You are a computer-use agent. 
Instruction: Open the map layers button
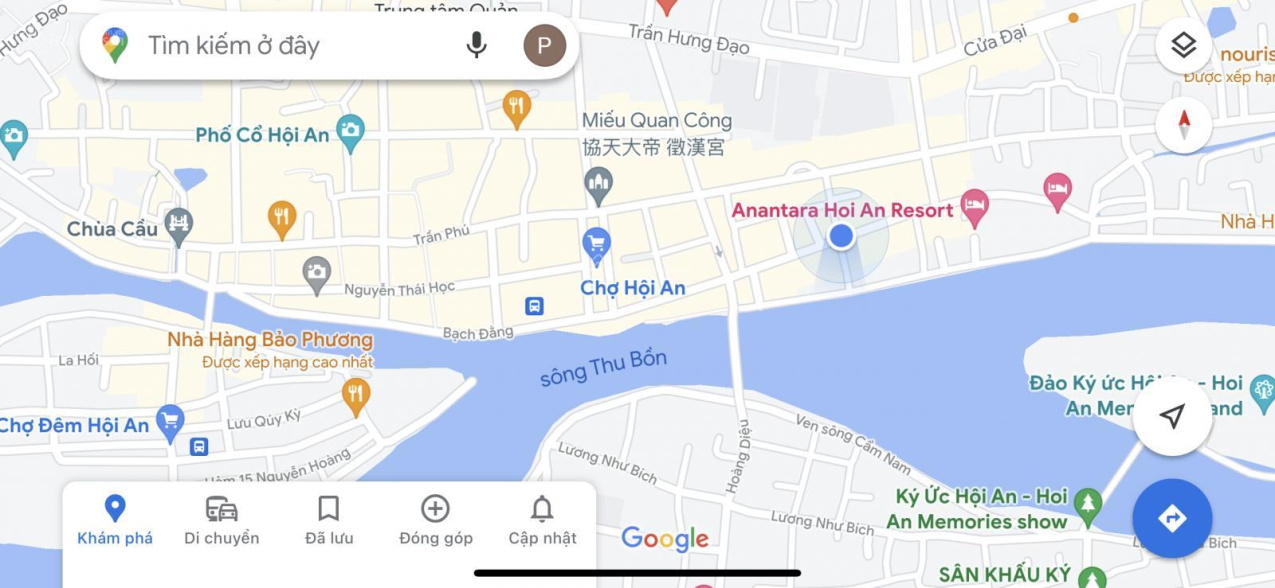coord(1184,45)
